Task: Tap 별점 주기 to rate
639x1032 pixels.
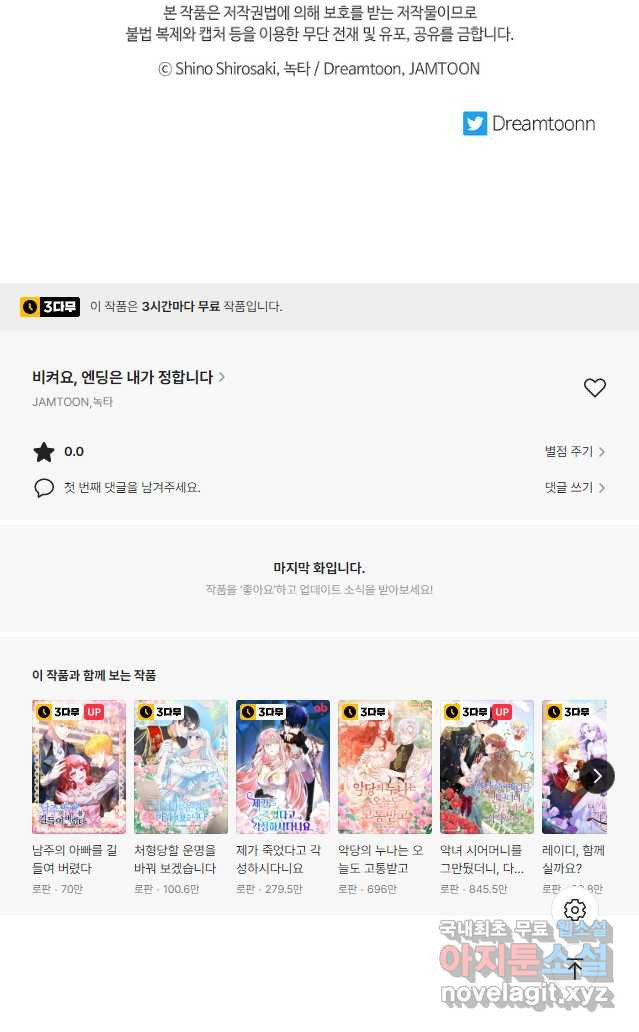Action: point(574,452)
